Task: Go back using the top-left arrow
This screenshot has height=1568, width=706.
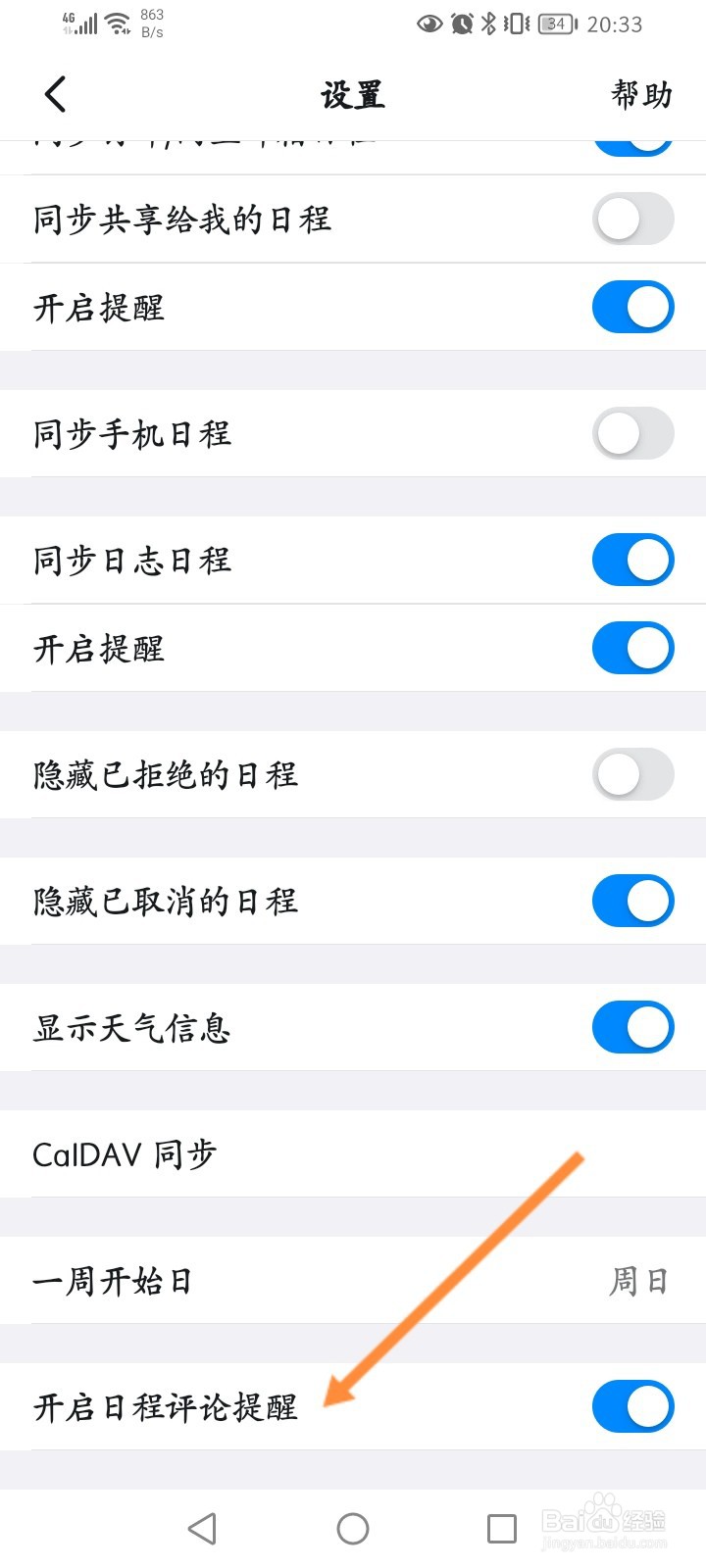Action: [x=56, y=95]
